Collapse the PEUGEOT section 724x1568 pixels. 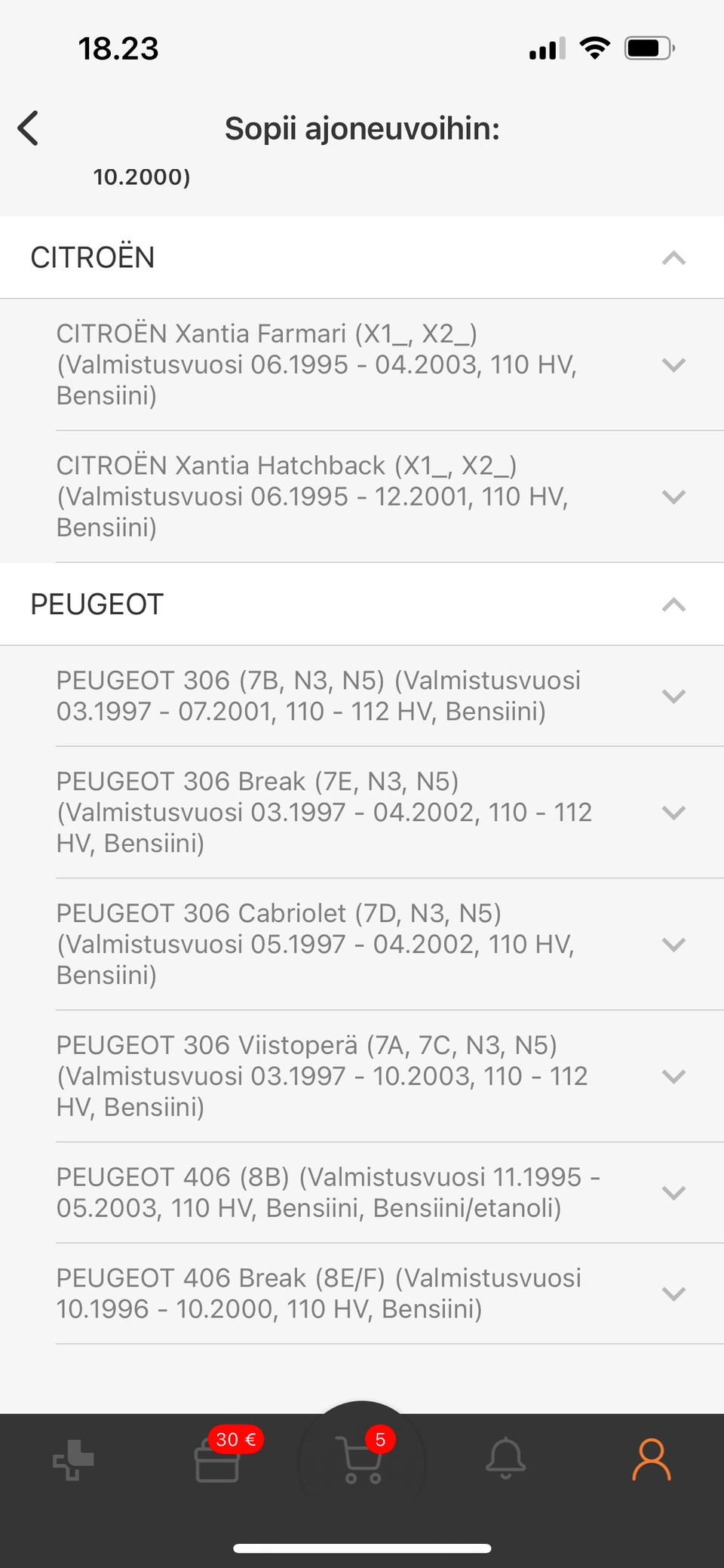pos(362,604)
